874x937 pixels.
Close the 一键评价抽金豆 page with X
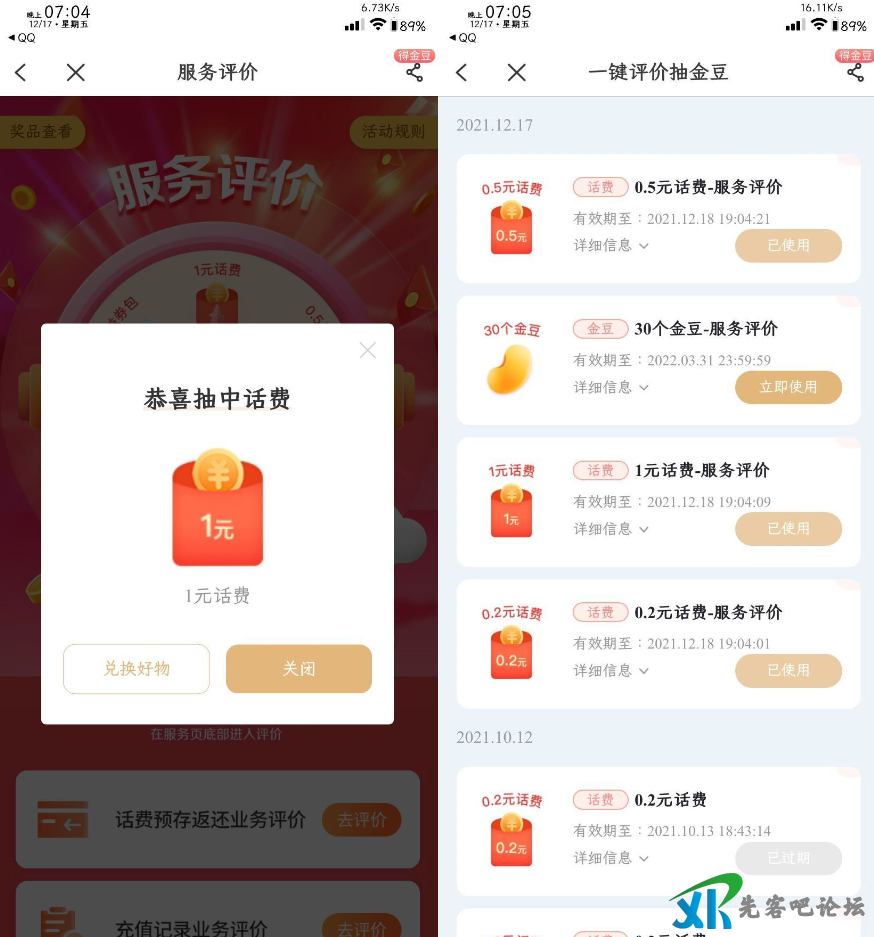[516, 72]
